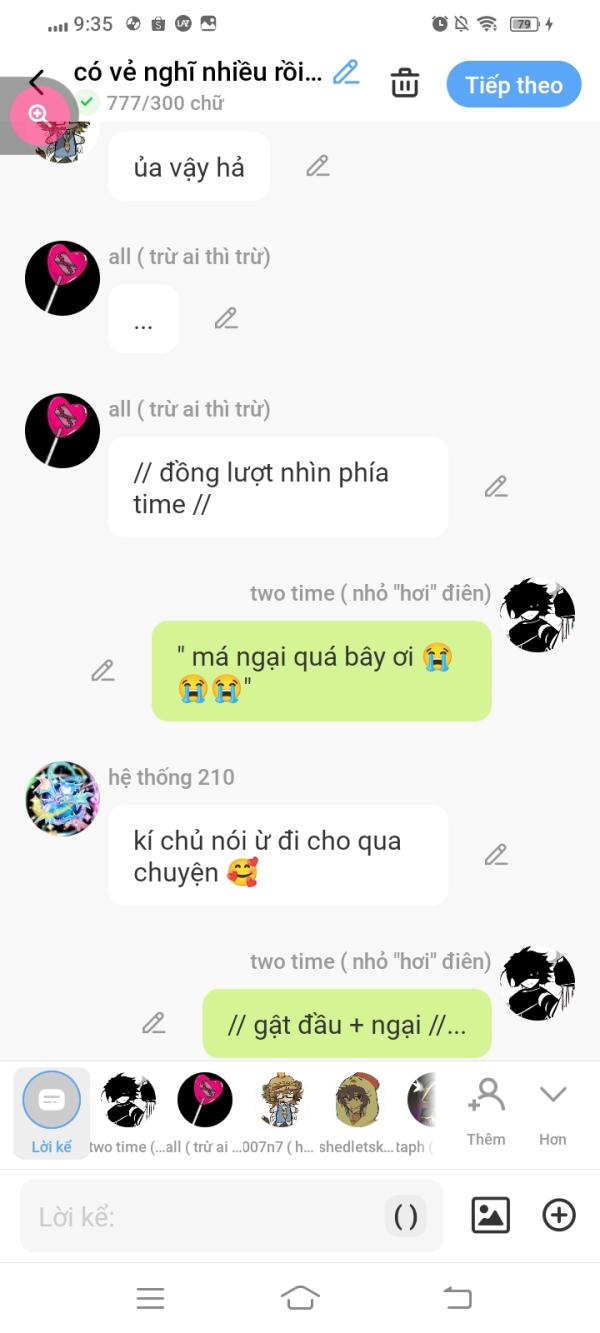Select the shedletsk character
Viewport: 600px width, 1333px height.
click(x=357, y=1112)
